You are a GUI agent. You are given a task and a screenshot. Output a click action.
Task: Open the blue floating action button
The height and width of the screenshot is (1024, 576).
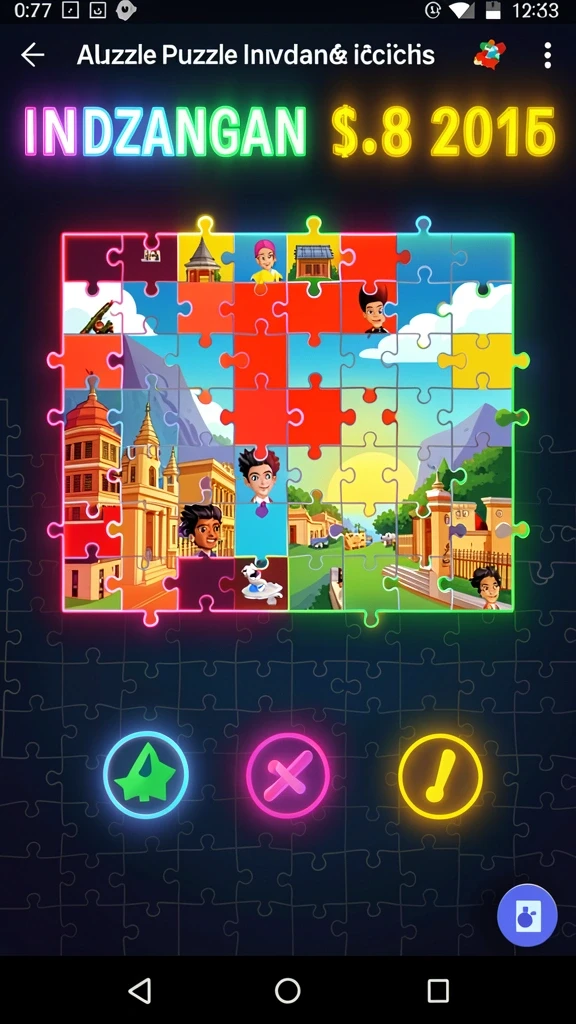point(527,916)
